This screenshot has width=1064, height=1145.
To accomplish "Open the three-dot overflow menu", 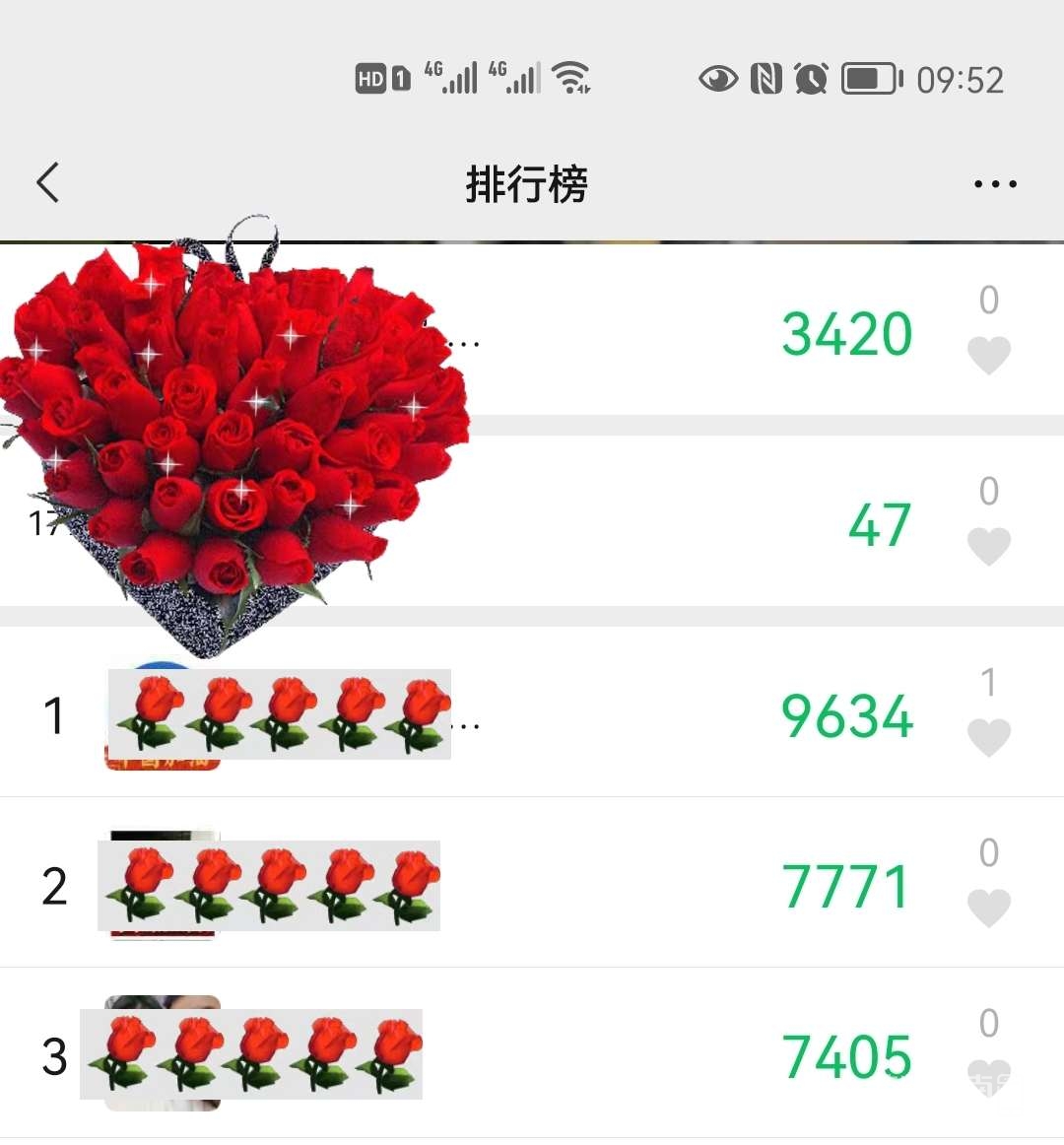I will click(x=994, y=184).
